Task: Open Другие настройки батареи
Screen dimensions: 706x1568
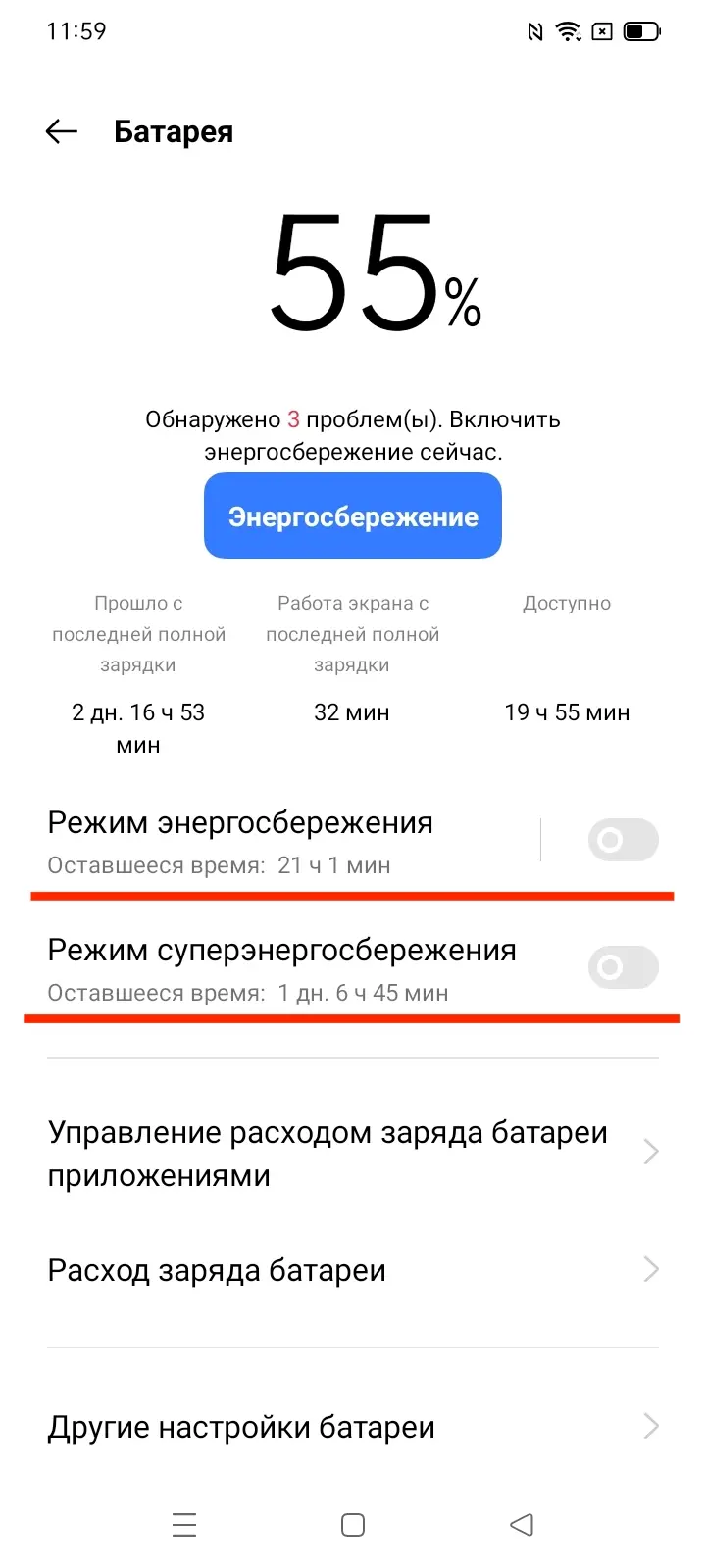Action: (x=353, y=1427)
